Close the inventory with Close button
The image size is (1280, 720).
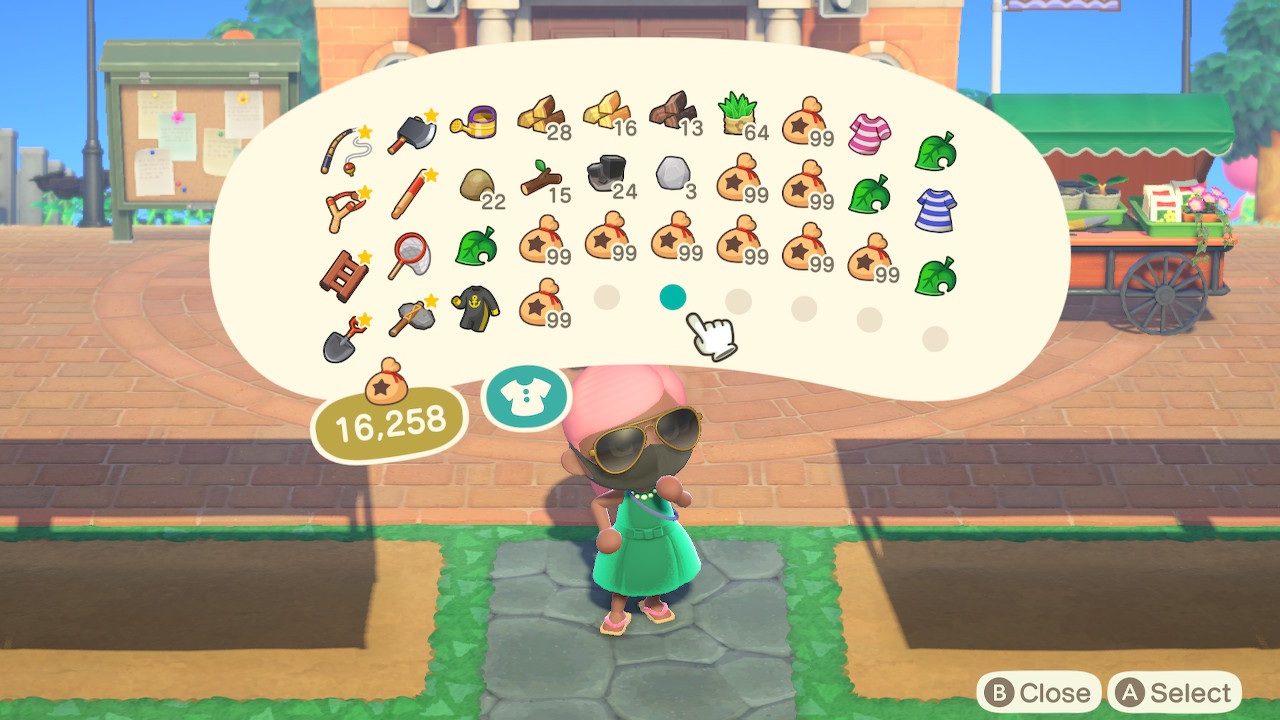coord(1039,692)
